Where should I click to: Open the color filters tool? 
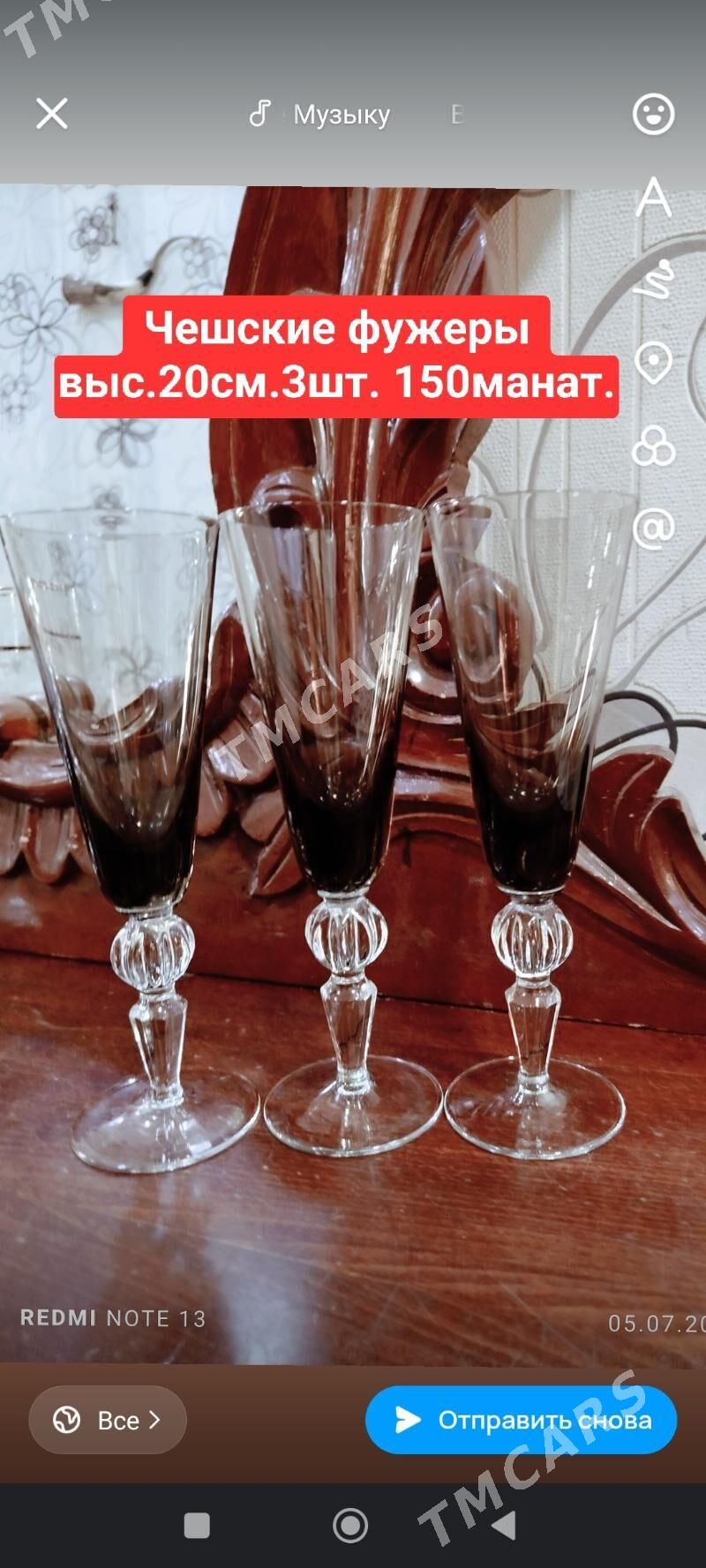[653, 446]
